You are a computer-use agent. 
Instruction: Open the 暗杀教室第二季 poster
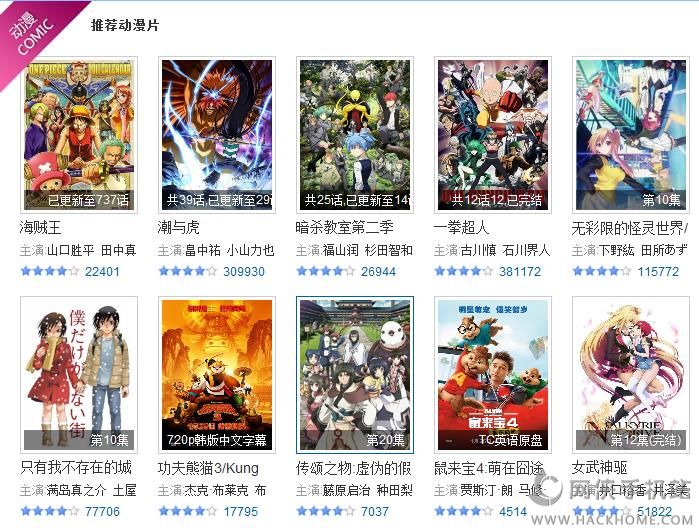pyautogui.click(x=354, y=133)
